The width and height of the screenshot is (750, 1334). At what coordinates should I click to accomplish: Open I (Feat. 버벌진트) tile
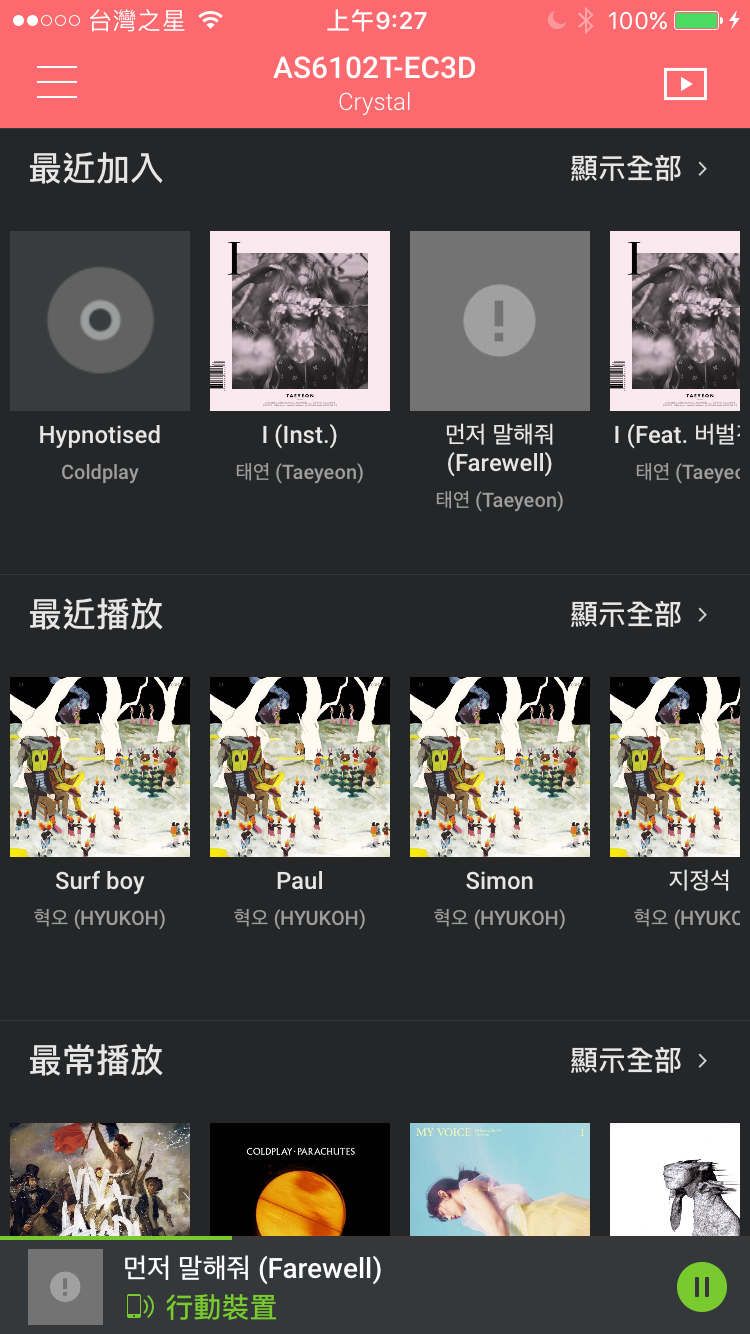coord(678,321)
